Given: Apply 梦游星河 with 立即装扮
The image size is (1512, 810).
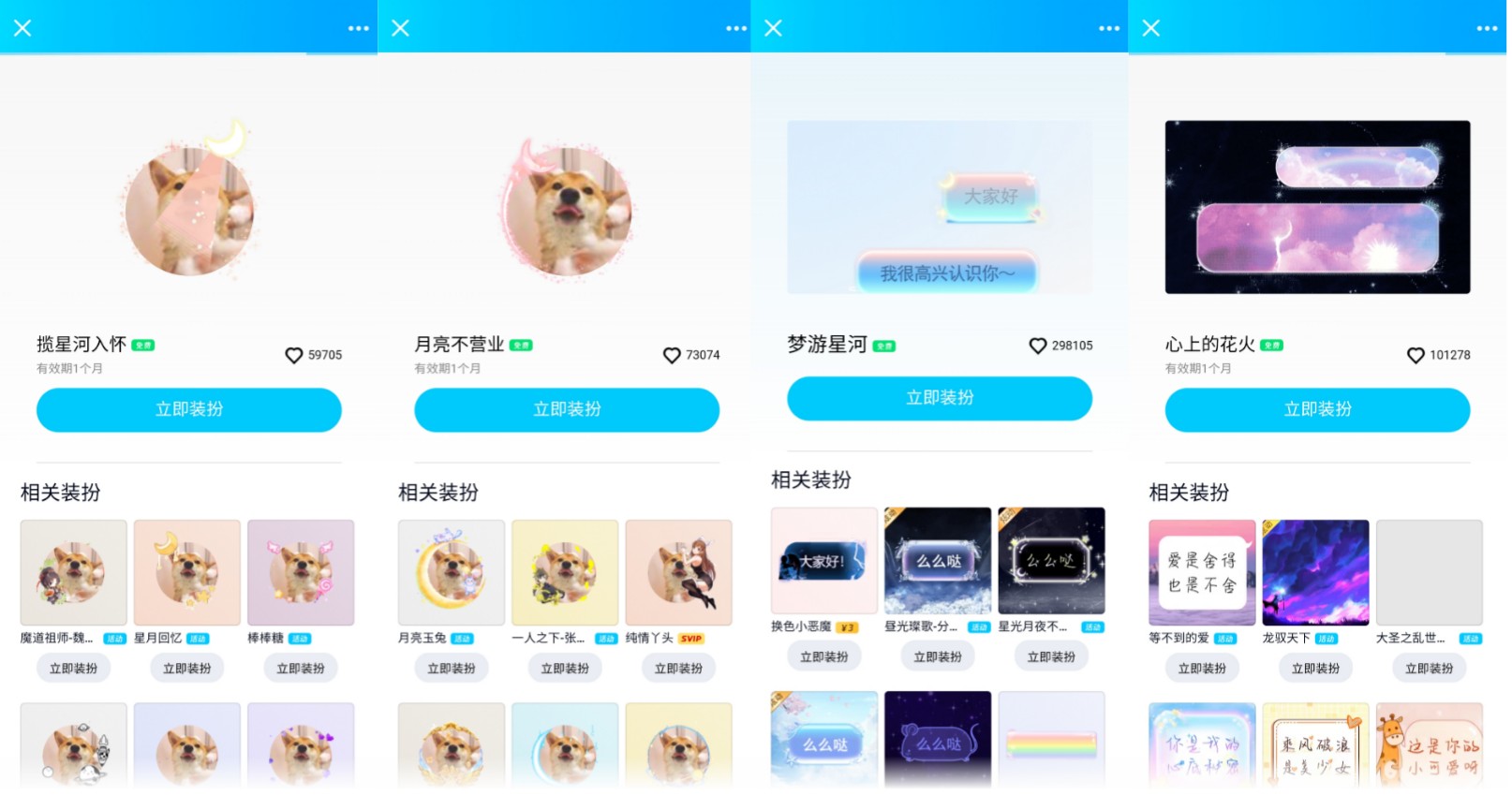Looking at the screenshot, I should [940, 398].
